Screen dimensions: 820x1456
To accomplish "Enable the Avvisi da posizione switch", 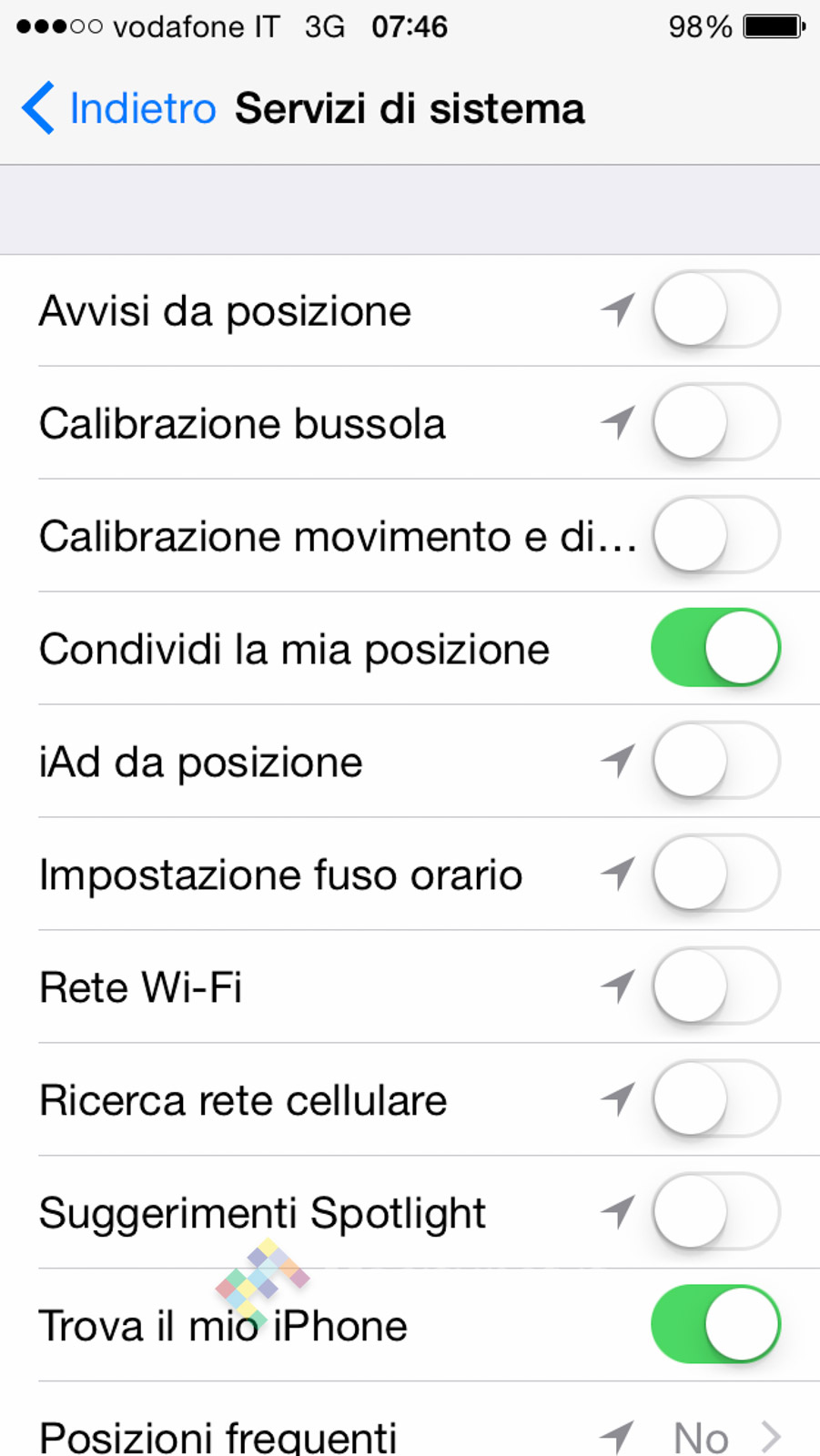I will (x=715, y=309).
